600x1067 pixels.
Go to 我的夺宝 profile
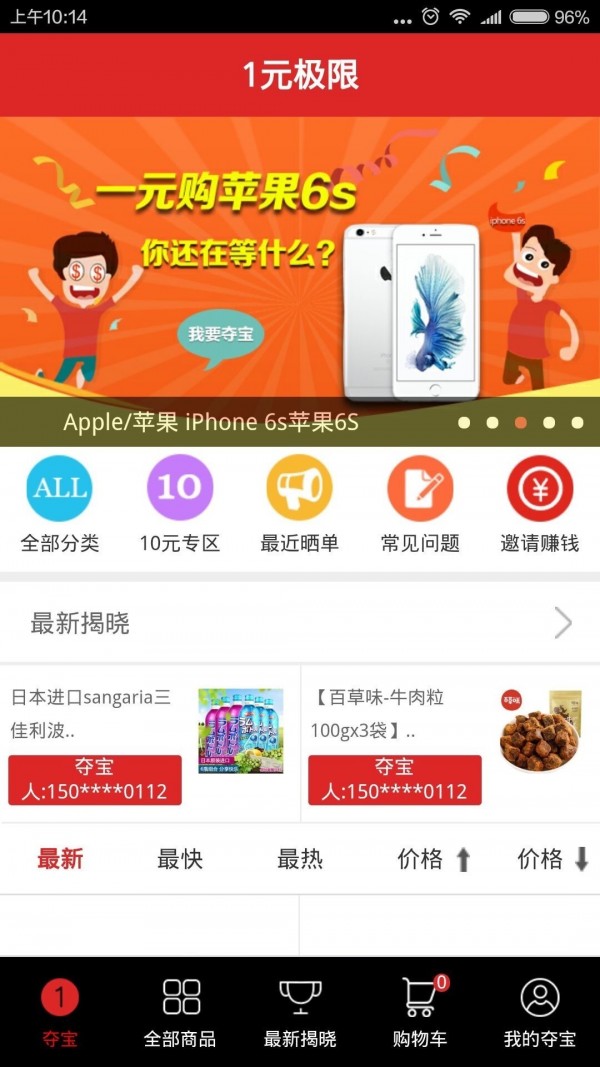(540, 1013)
